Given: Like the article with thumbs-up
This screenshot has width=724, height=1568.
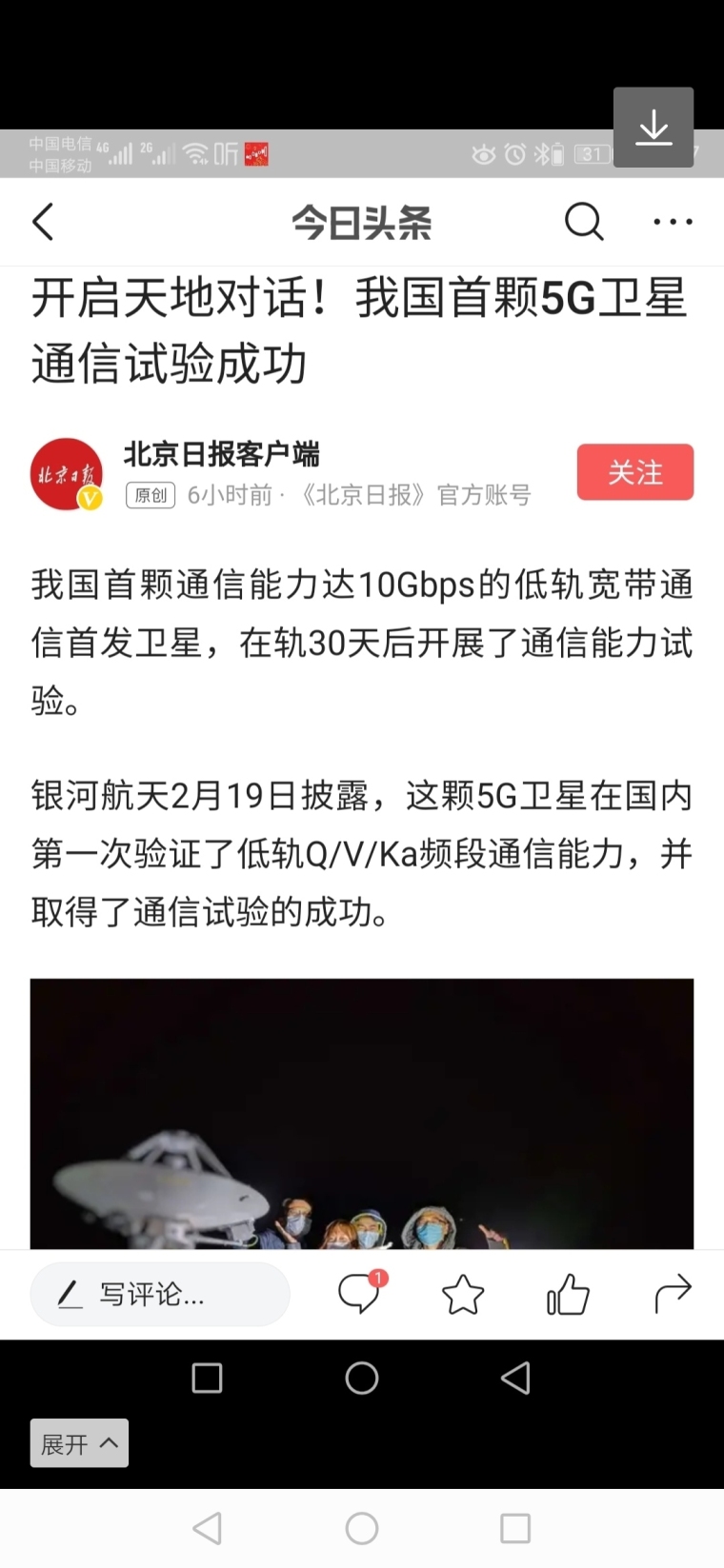Looking at the screenshot, I should pos(568,1295).
